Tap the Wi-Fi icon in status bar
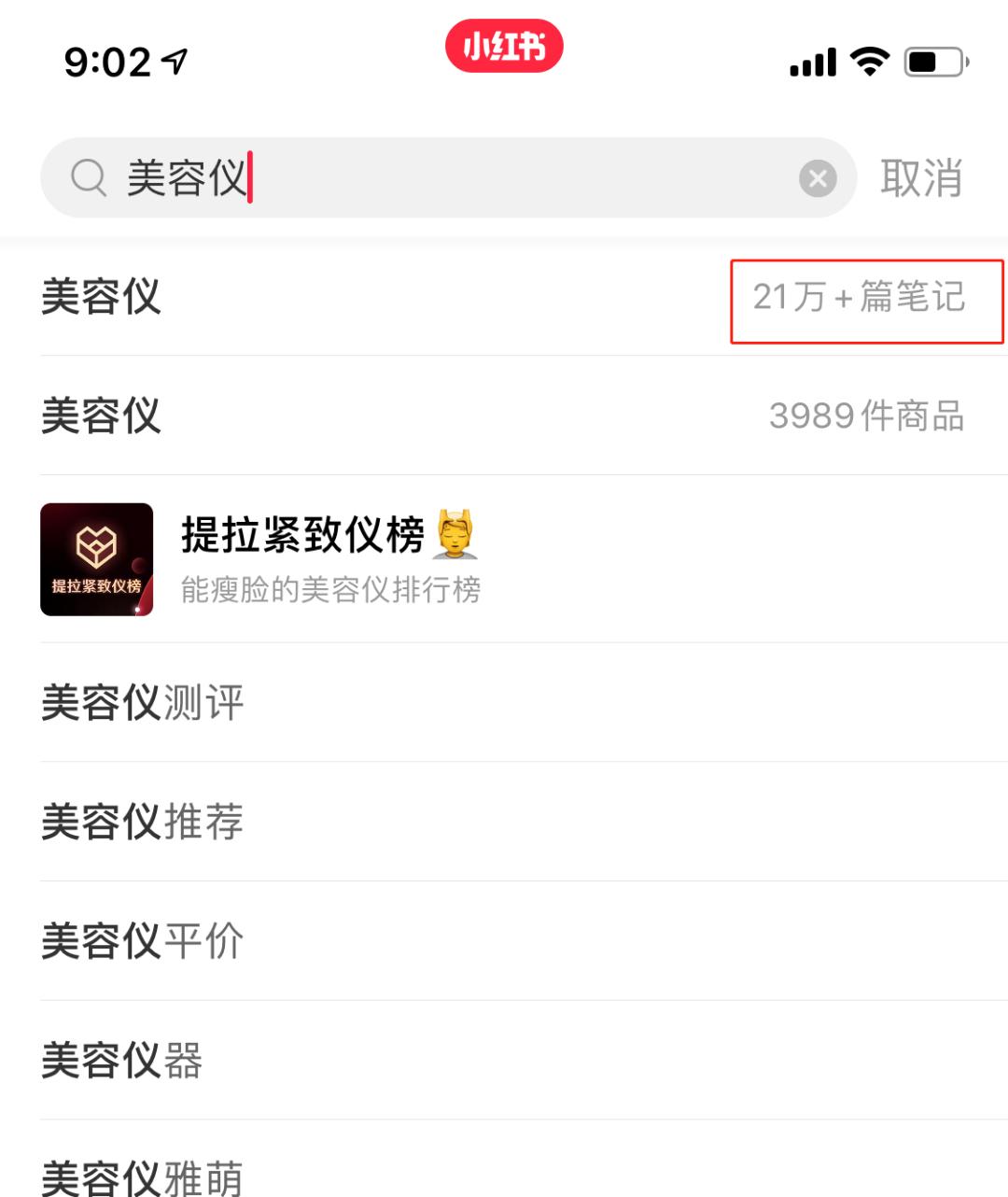Image resolution: width=1008 pixels, height=1197 pixels. (868, 61)
